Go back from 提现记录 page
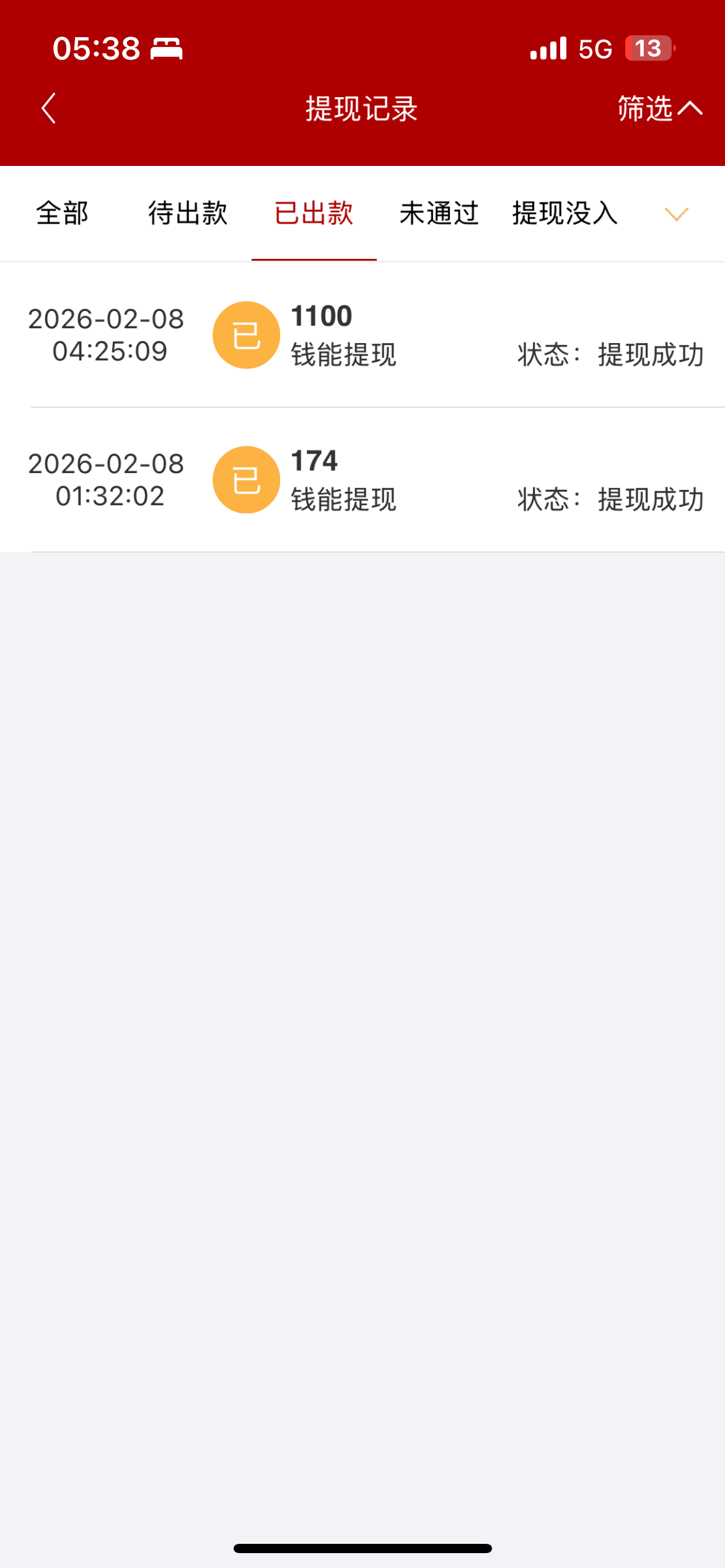This screenshot has height=1568, width=725. click(x=49, y=108)
